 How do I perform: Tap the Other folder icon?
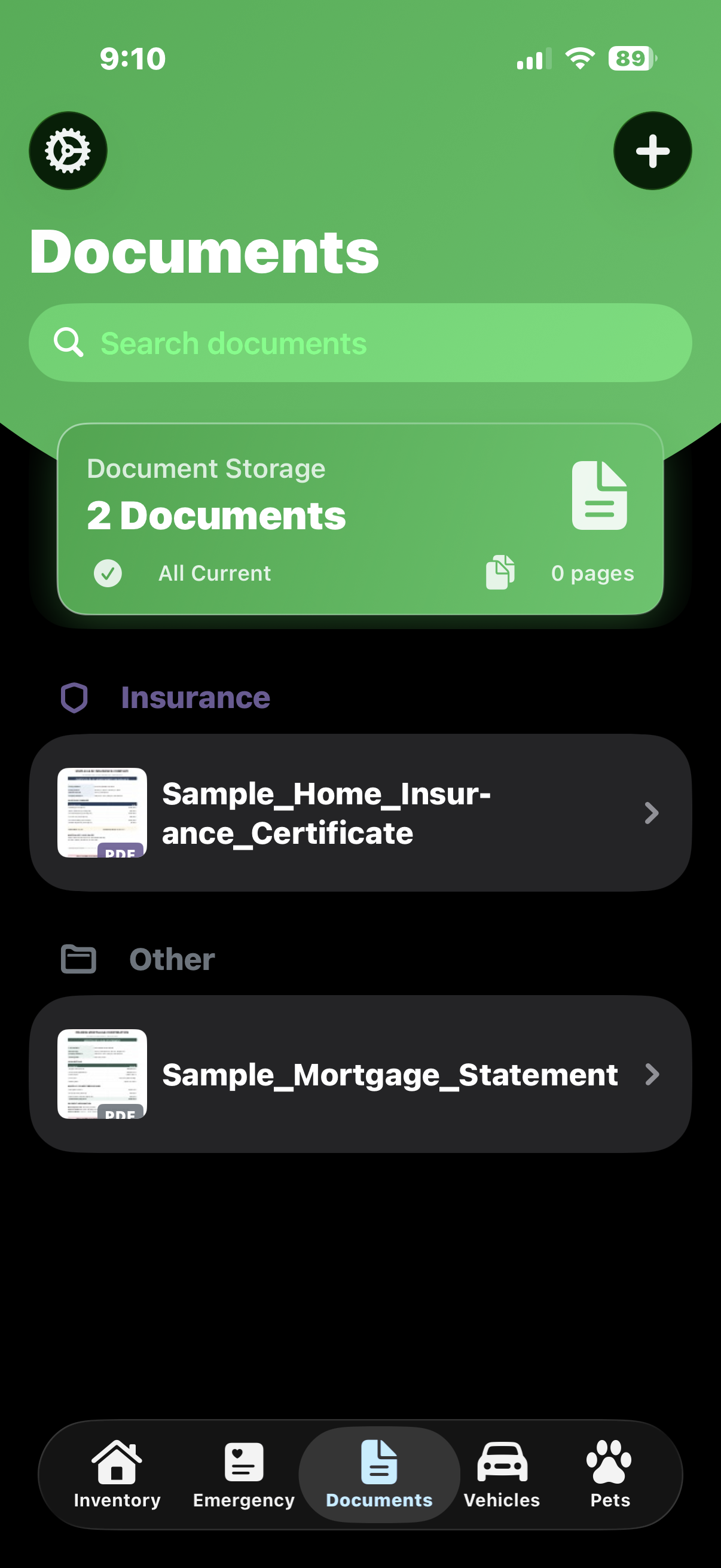pyautogui.click(x=78, y=959)
